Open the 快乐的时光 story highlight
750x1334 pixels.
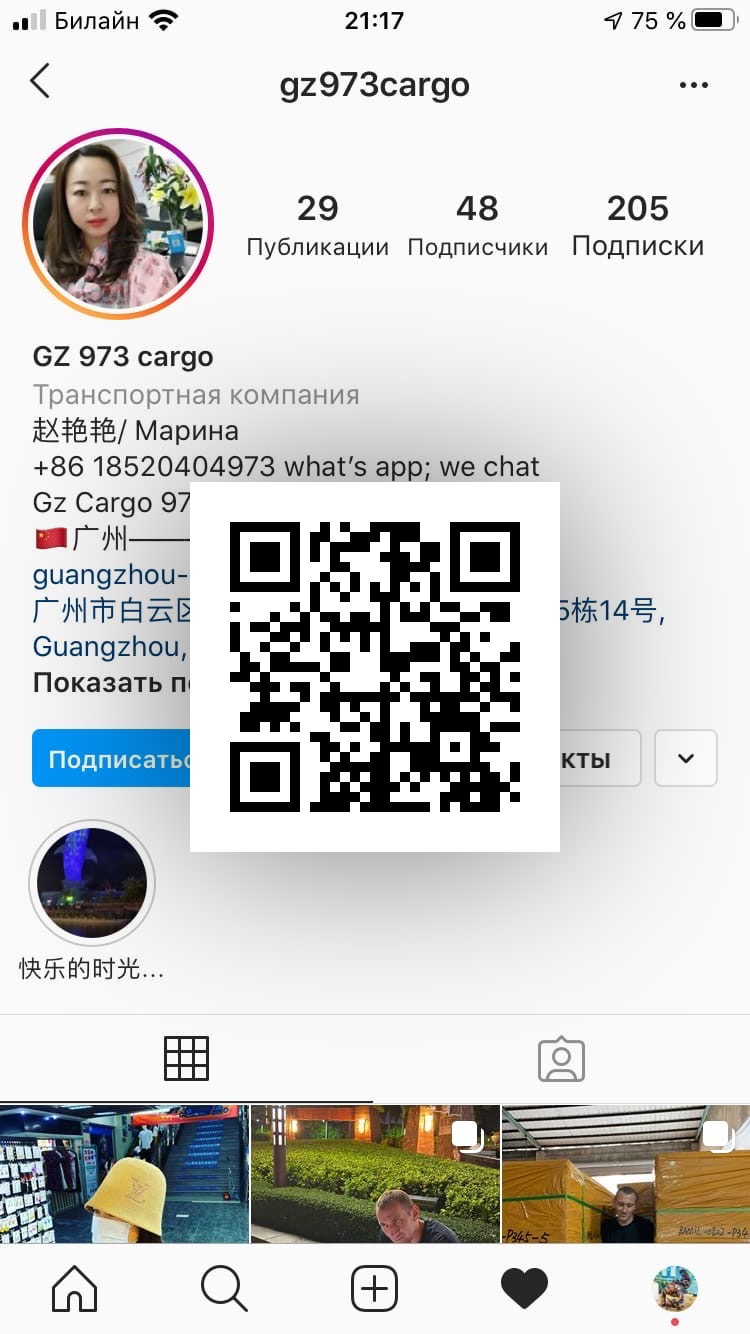pyautogui.click(x=92, y=883)
